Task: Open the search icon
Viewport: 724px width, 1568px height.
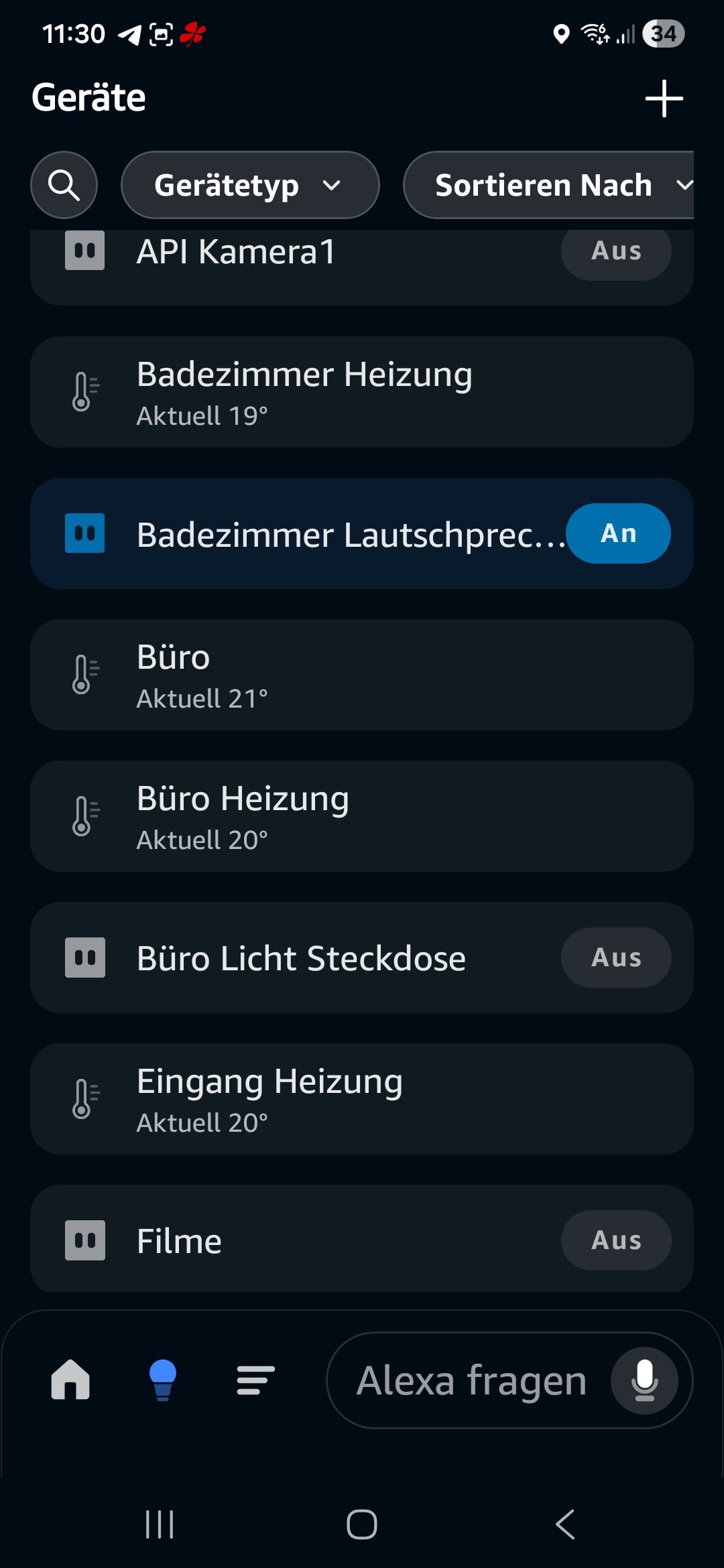Action: pyautogui.click(x=64, y=185)
